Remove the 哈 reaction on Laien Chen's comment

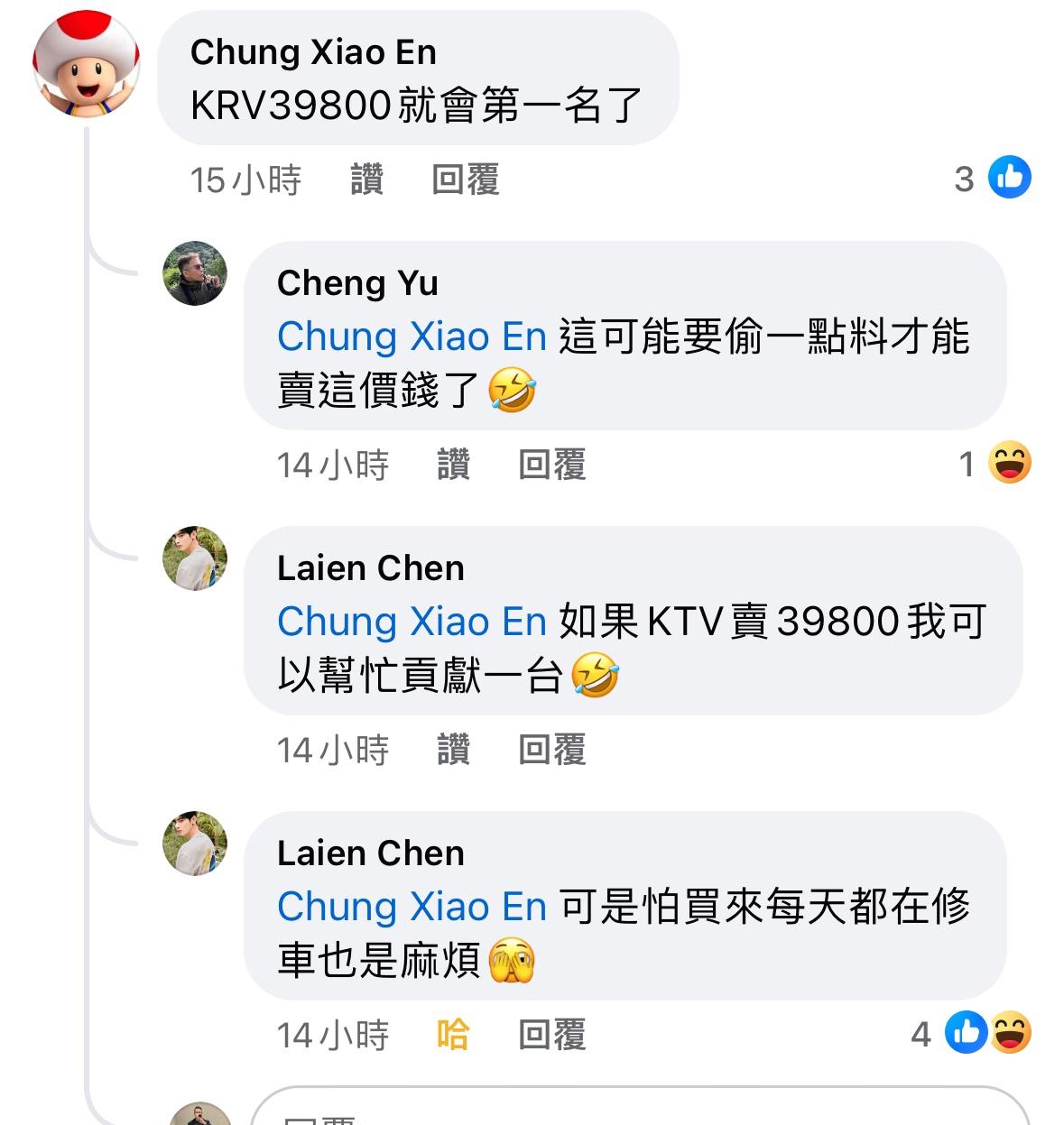pyautogui.click(x=453, y=1035)
